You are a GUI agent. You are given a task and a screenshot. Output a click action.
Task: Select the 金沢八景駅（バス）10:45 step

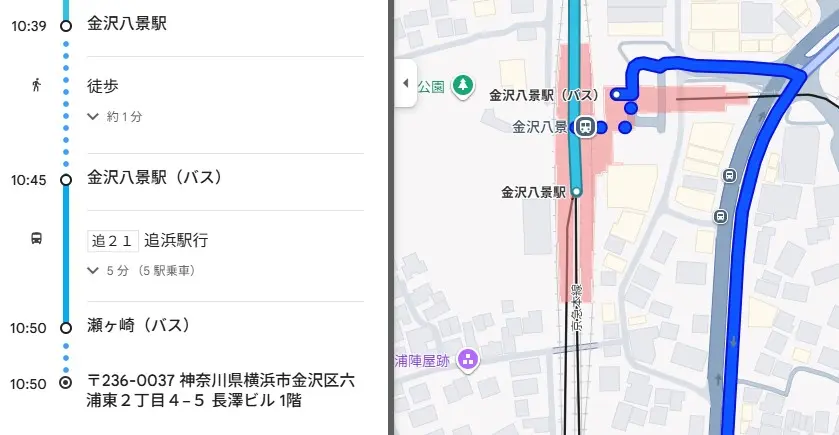[154, 178]
